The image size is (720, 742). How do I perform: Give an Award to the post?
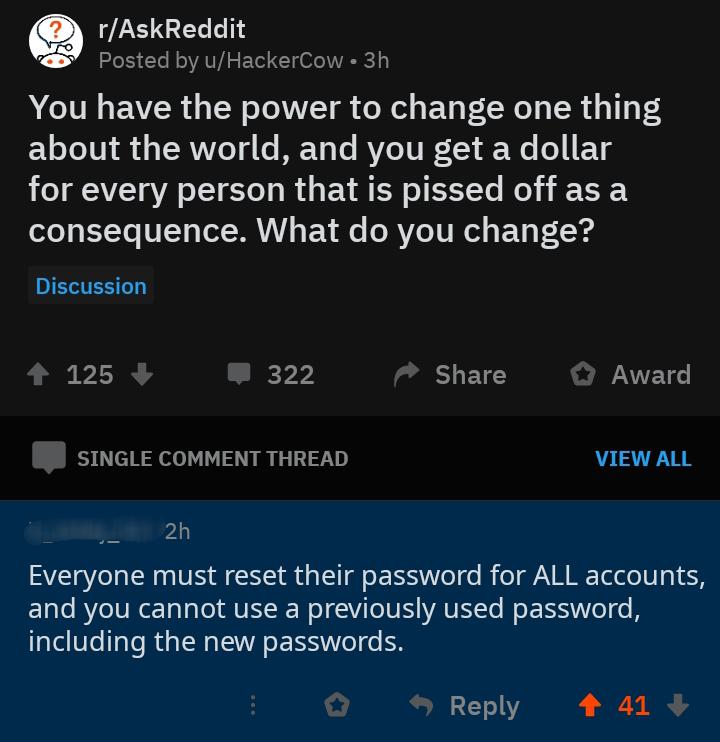630,375
